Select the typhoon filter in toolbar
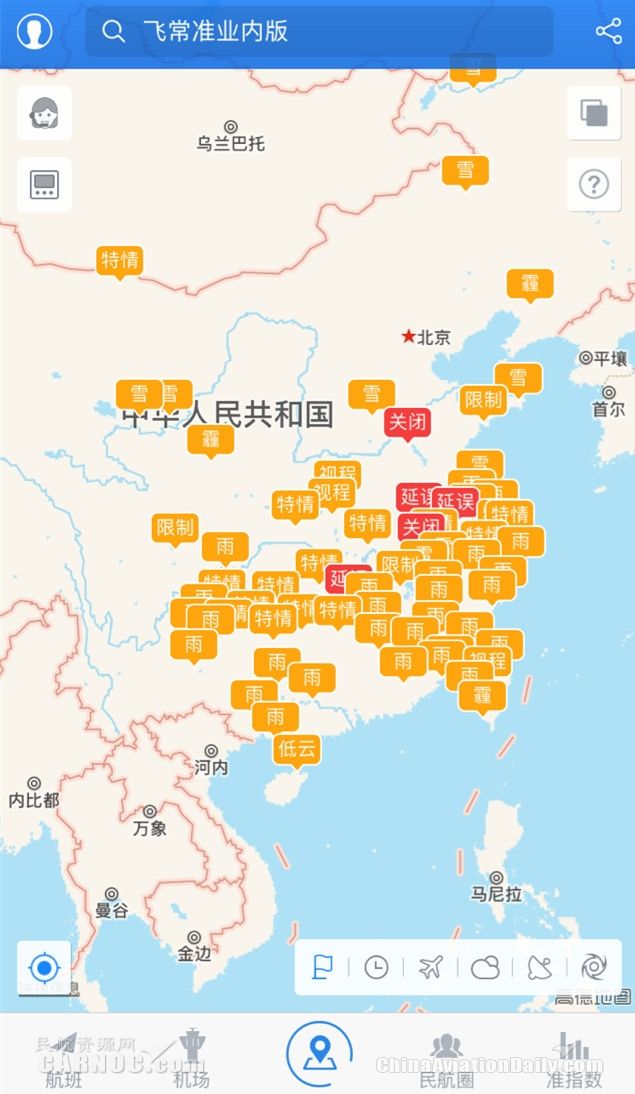The width and height of the screenshot is (635, 1094). pyautogui.click(x=594, y=967)
